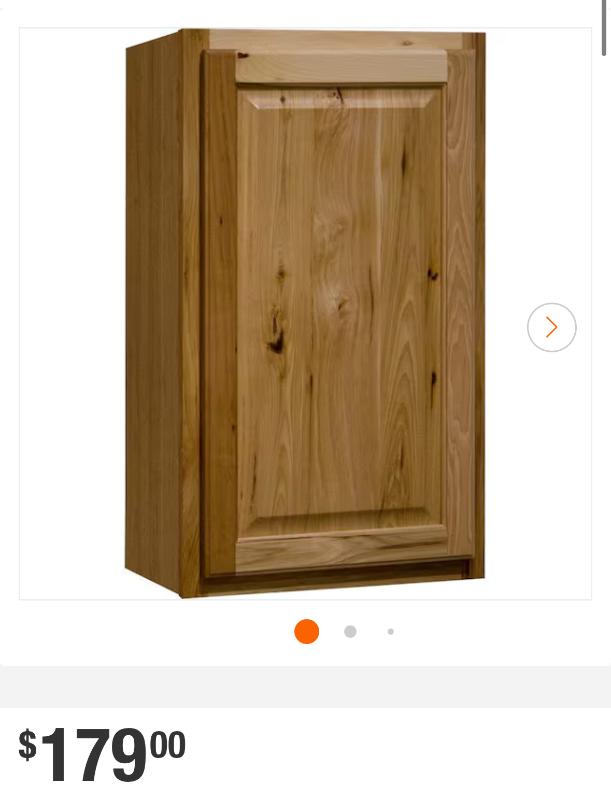Open the cabinet product image
This screenshot has width=611, height=800.
point(305,313)
